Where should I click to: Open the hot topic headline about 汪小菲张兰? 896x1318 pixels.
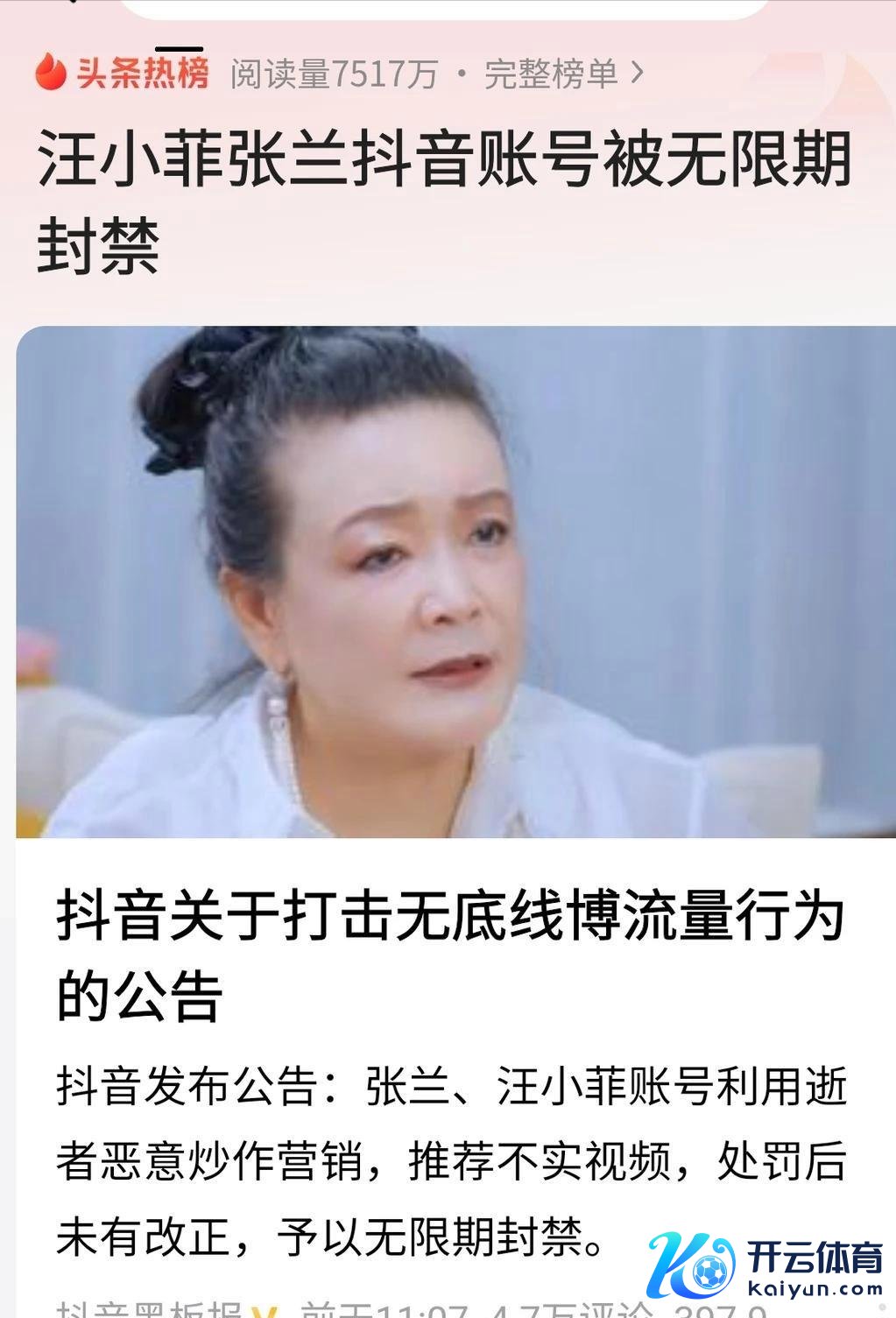(443, 201)
